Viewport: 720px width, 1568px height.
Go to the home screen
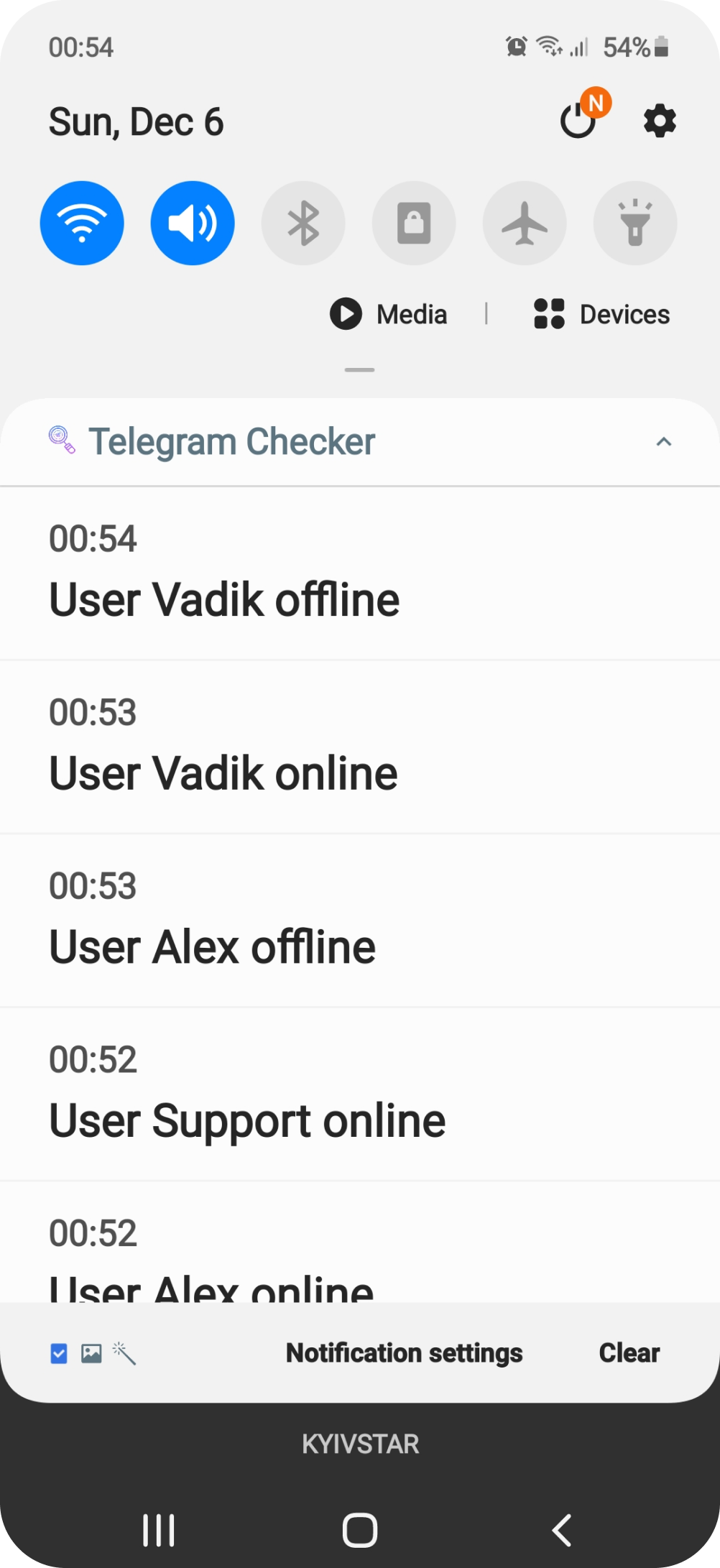360,1529
